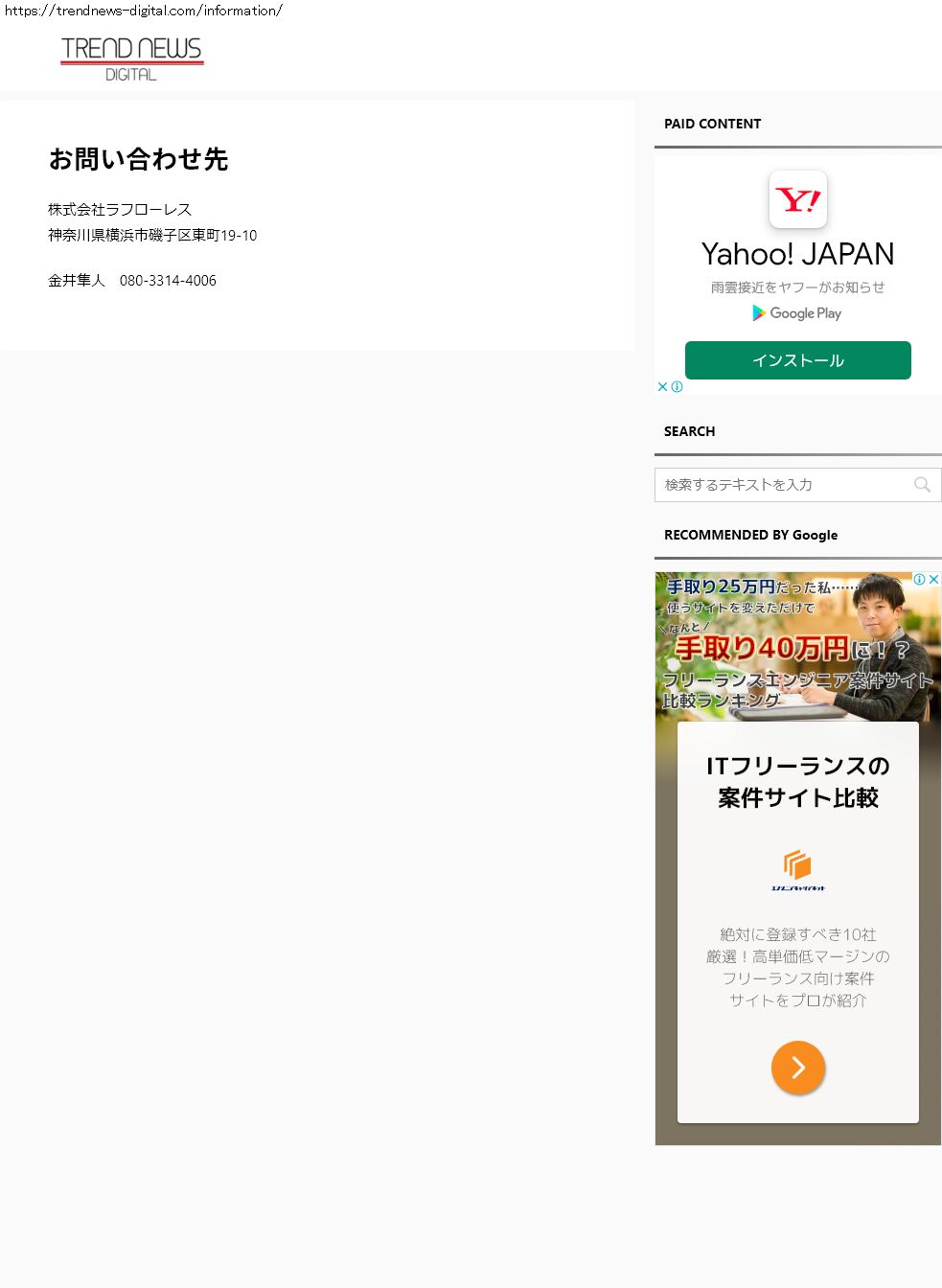Image resolution: width=942 pixels, height=1288 pixels.
Task: Tap the orange arrow button in ad
Action: [x=797, y=1067]
